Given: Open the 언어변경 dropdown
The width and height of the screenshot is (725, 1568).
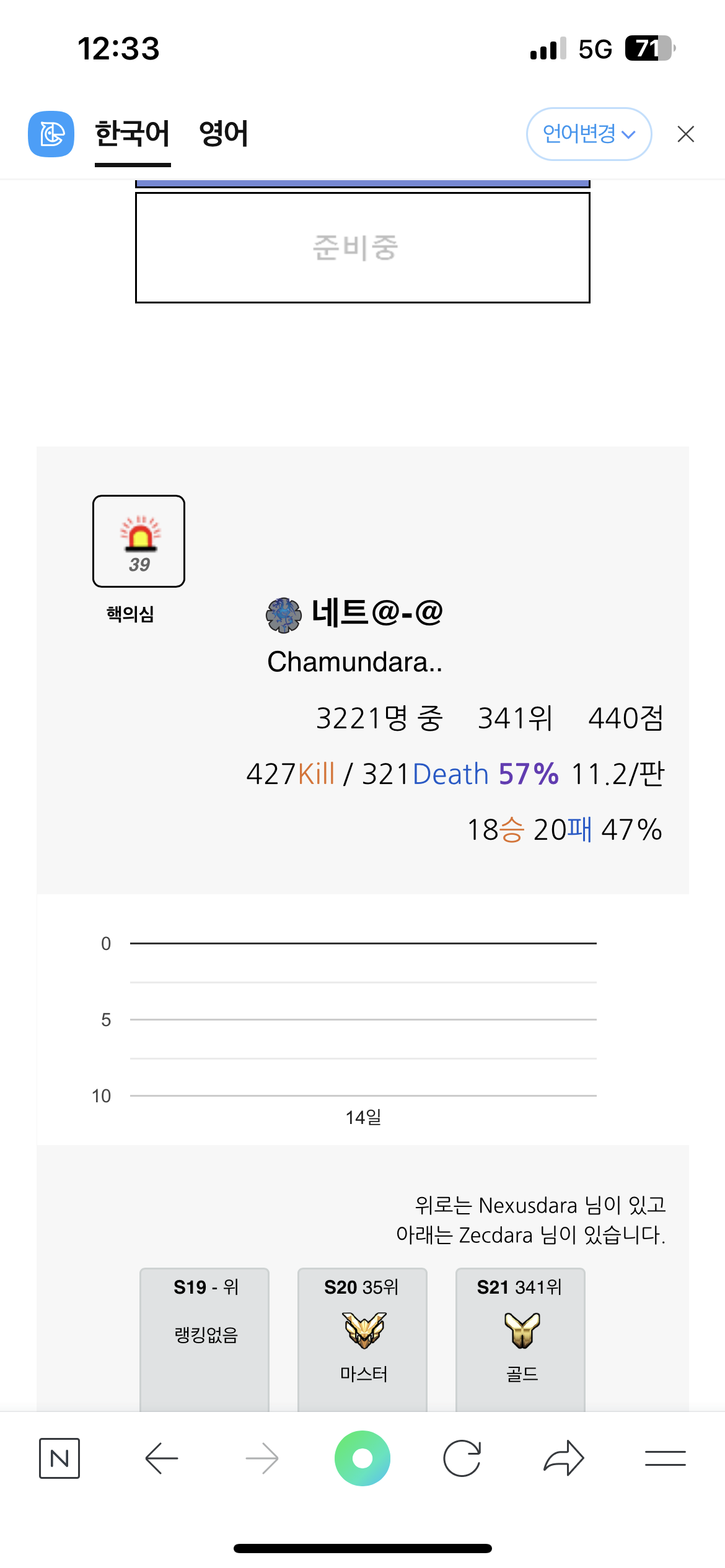Looking at the screenshot, I should tap(588, 134).
